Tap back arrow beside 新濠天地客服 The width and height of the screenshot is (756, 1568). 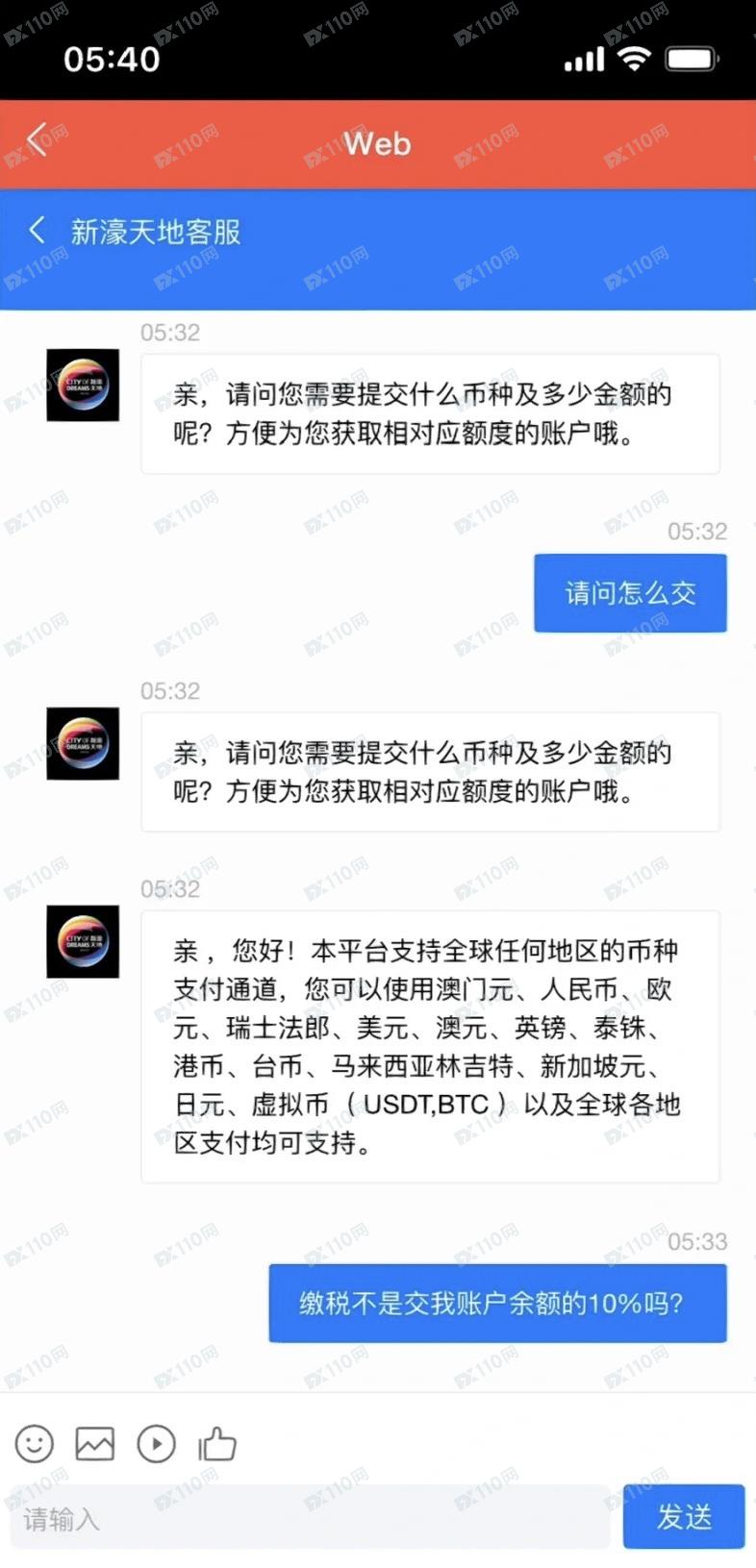click(38, 231)
